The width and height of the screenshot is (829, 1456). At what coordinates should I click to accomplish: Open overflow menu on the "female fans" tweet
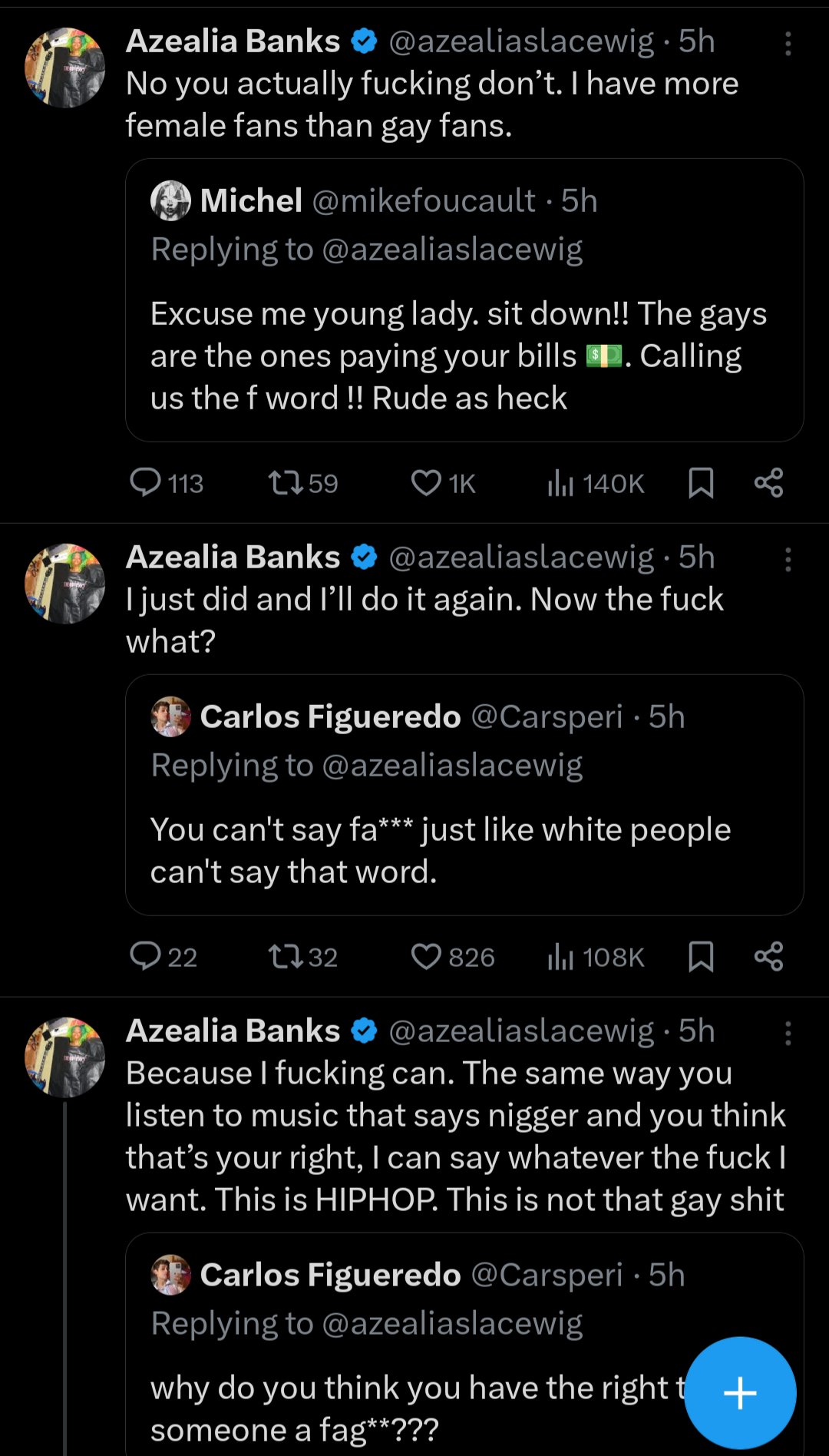coord(788,44)
